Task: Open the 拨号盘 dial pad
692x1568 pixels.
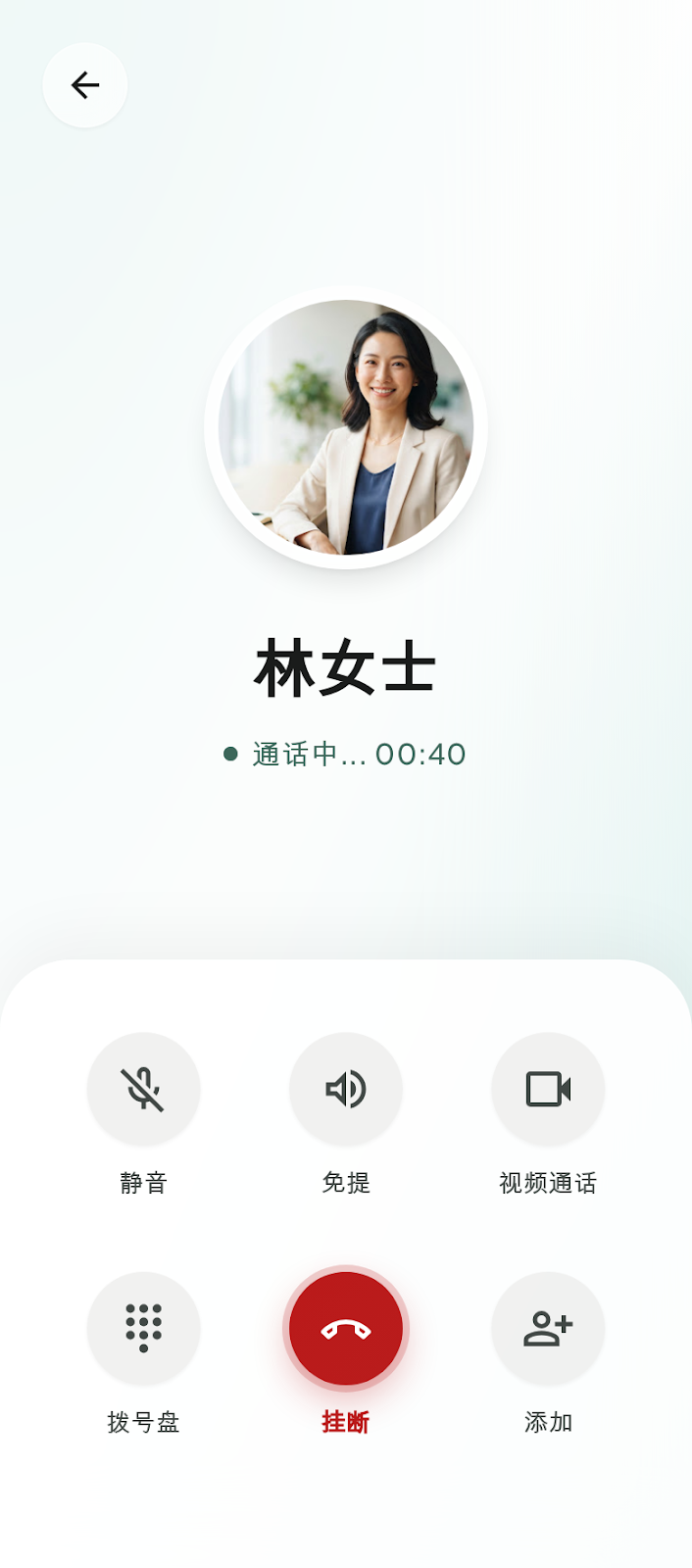Action: point(144,1328)
